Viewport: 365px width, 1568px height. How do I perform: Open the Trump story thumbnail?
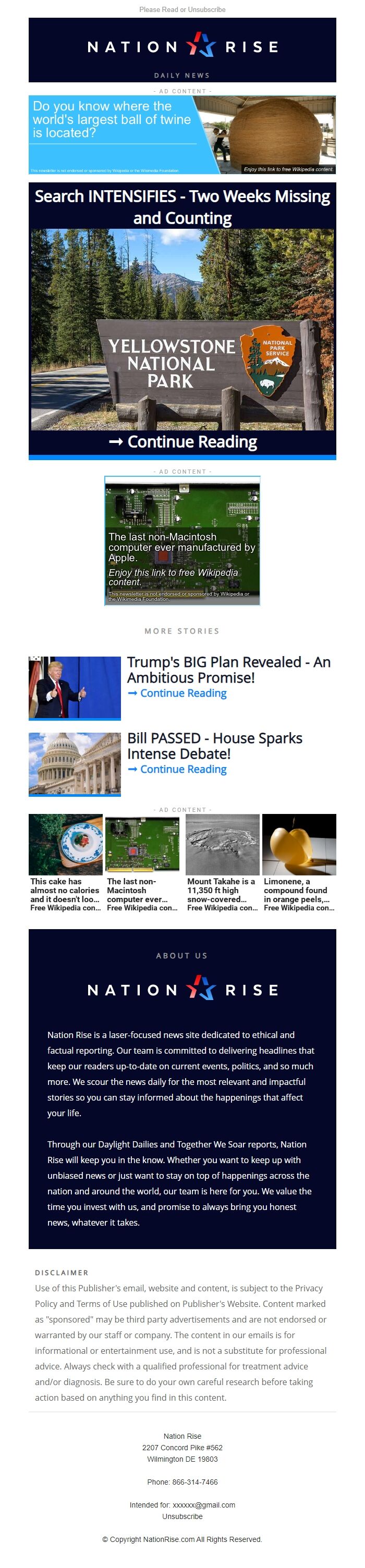75,687
